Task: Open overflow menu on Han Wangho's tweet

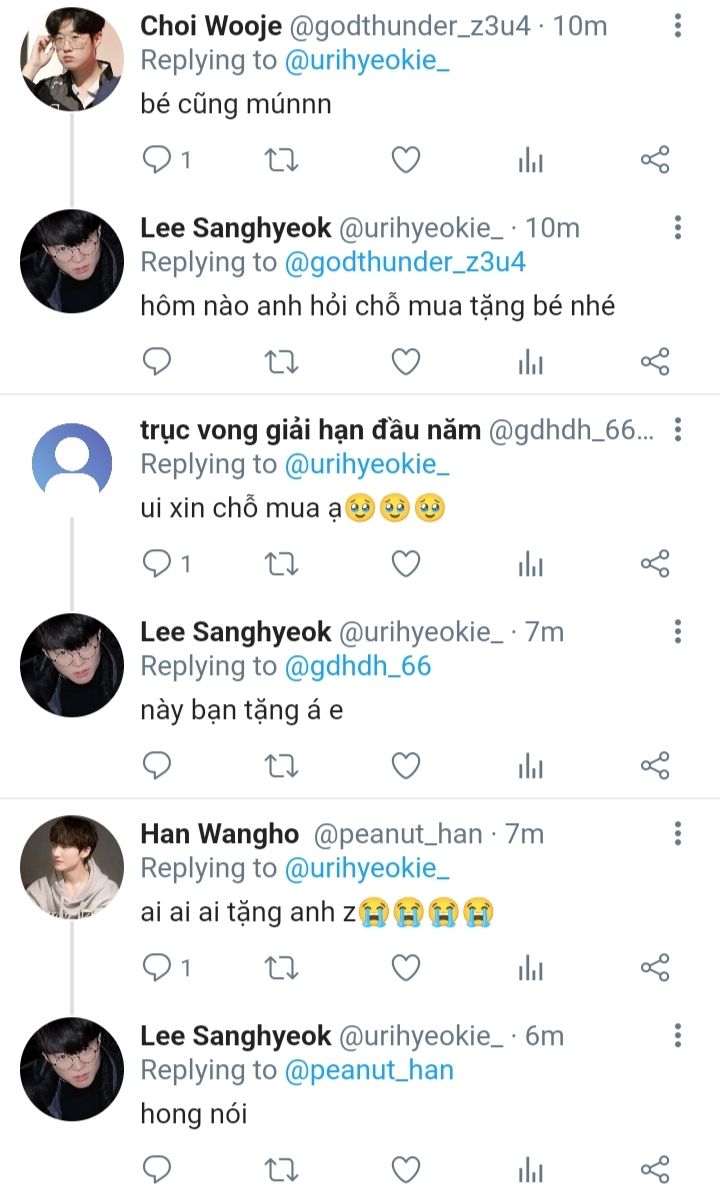Action: pos(678,833)
